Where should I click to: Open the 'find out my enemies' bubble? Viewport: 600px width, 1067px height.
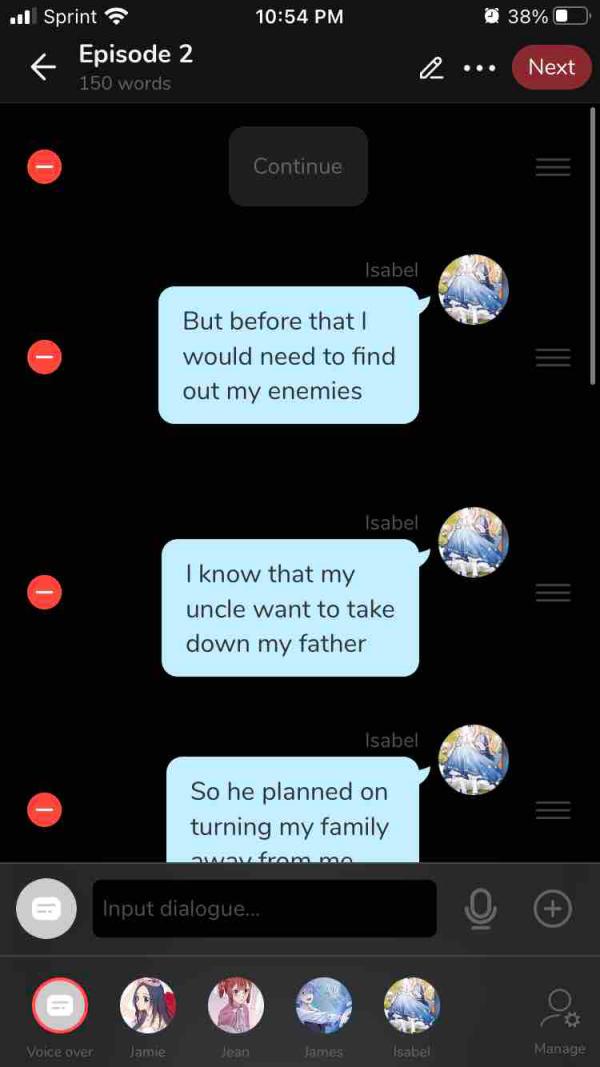click(288, 356)
